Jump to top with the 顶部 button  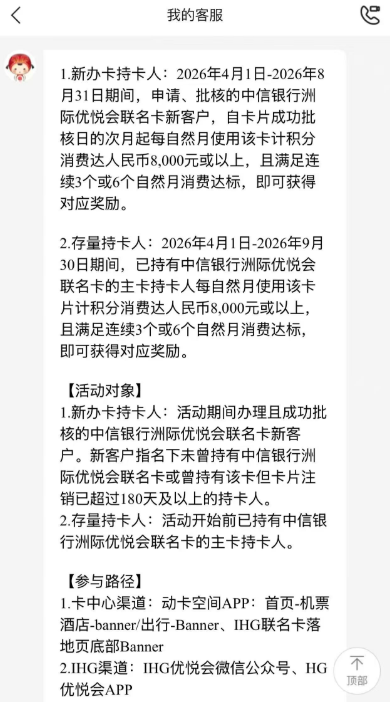pyautogui.click(x=357, y=671)
